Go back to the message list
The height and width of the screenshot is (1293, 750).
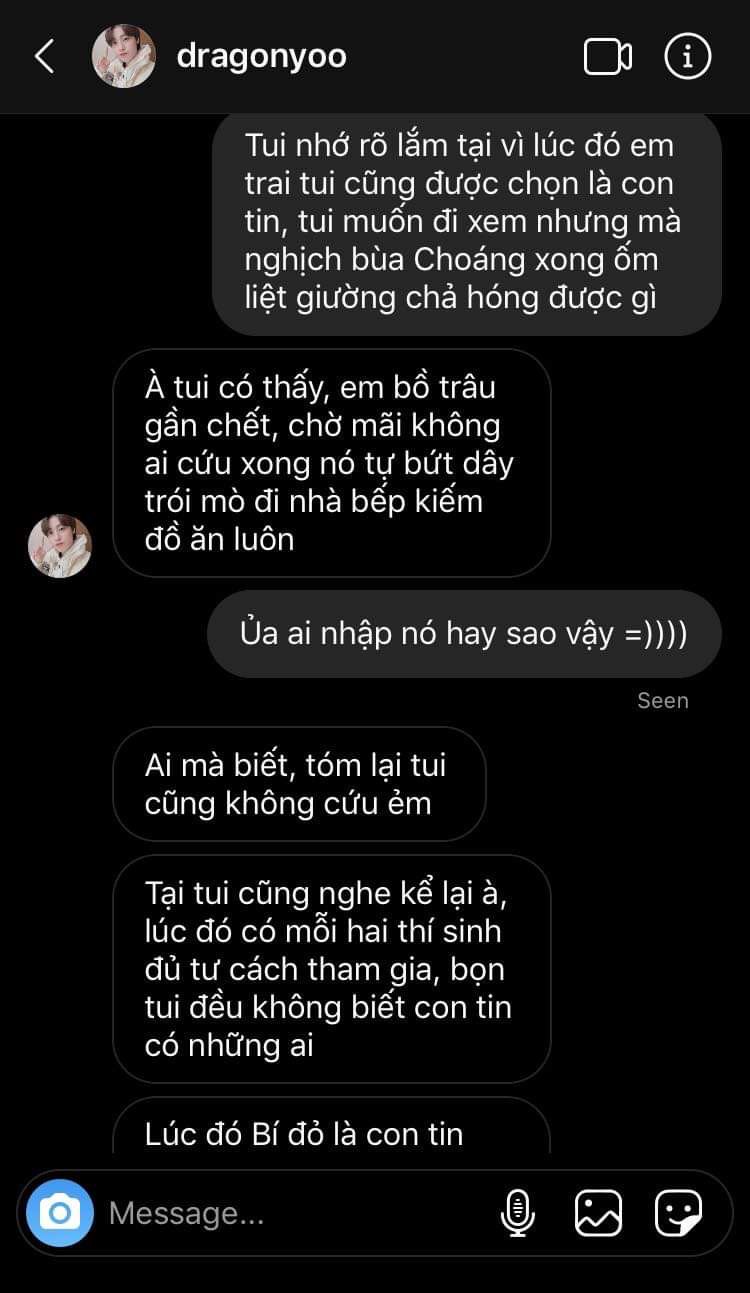tap(45, 57)
